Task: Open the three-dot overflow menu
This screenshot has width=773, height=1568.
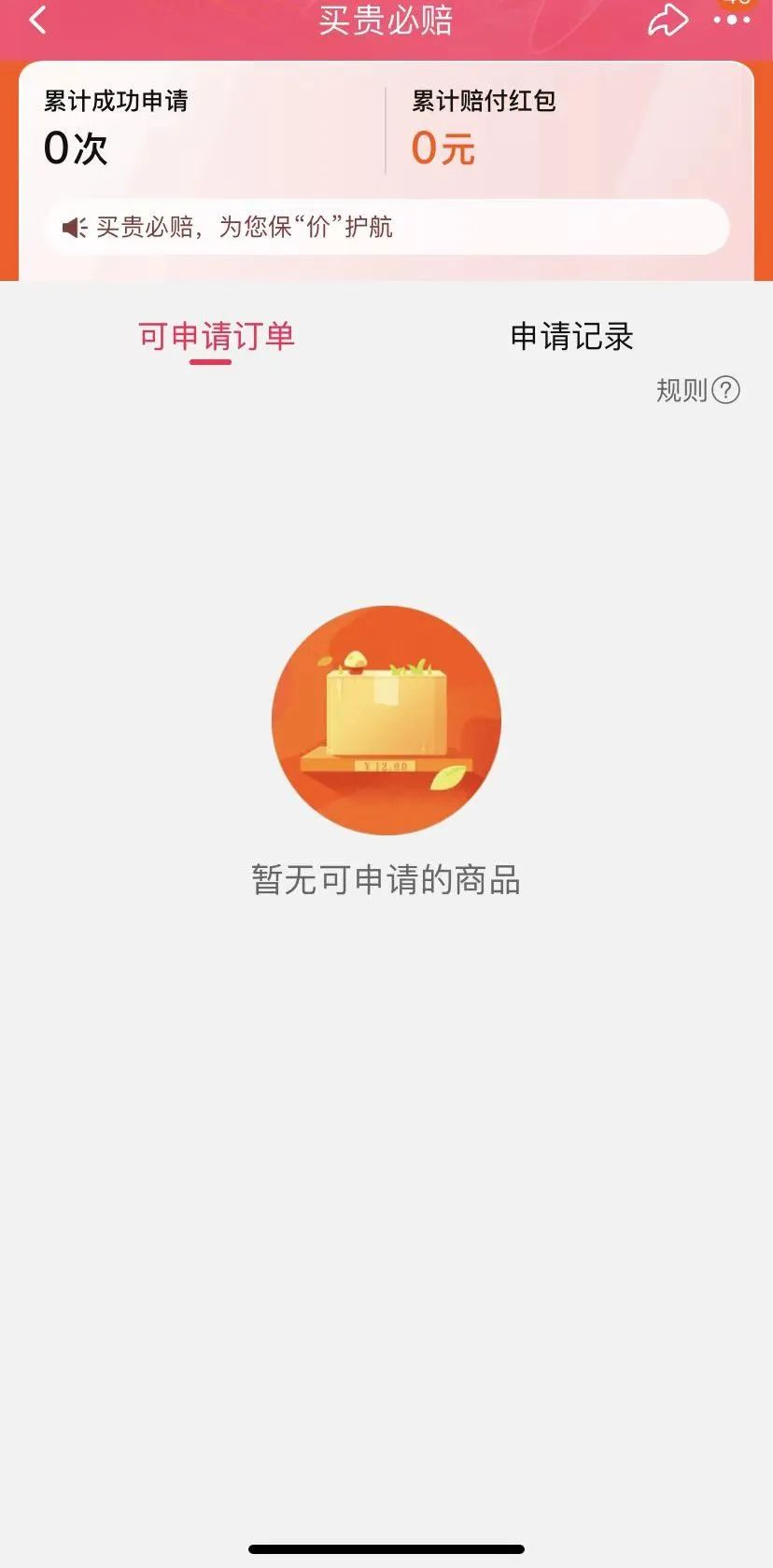Action: point(731,20)
